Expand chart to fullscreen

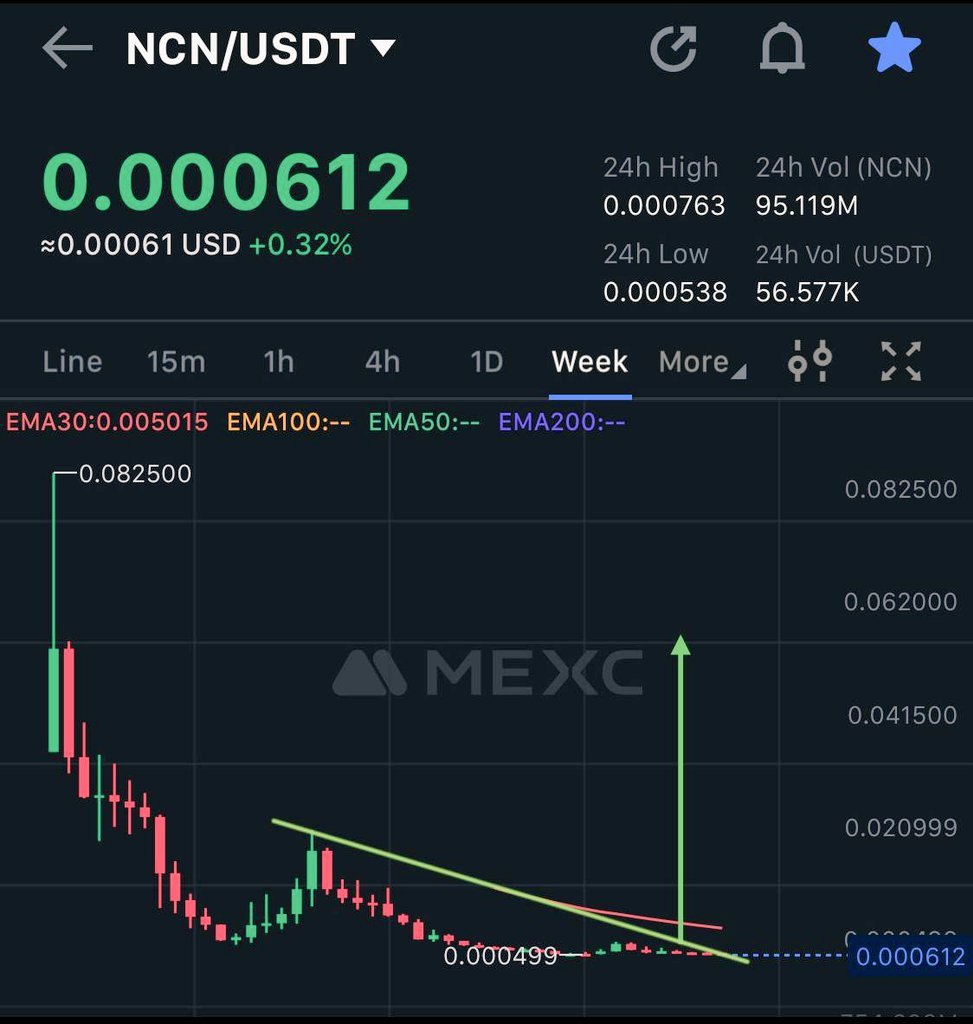(x=900, y=361)
